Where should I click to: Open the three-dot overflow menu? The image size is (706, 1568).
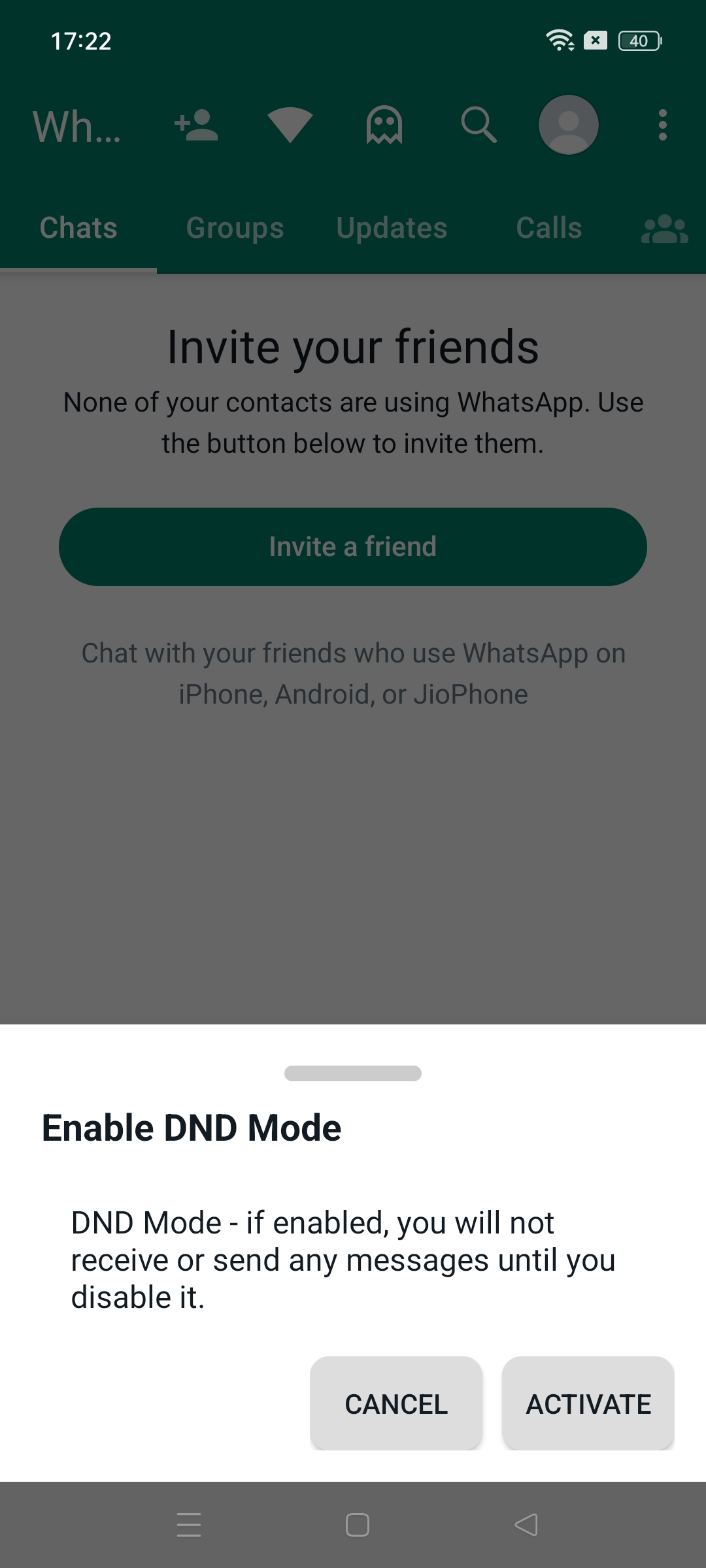point(663,125)
